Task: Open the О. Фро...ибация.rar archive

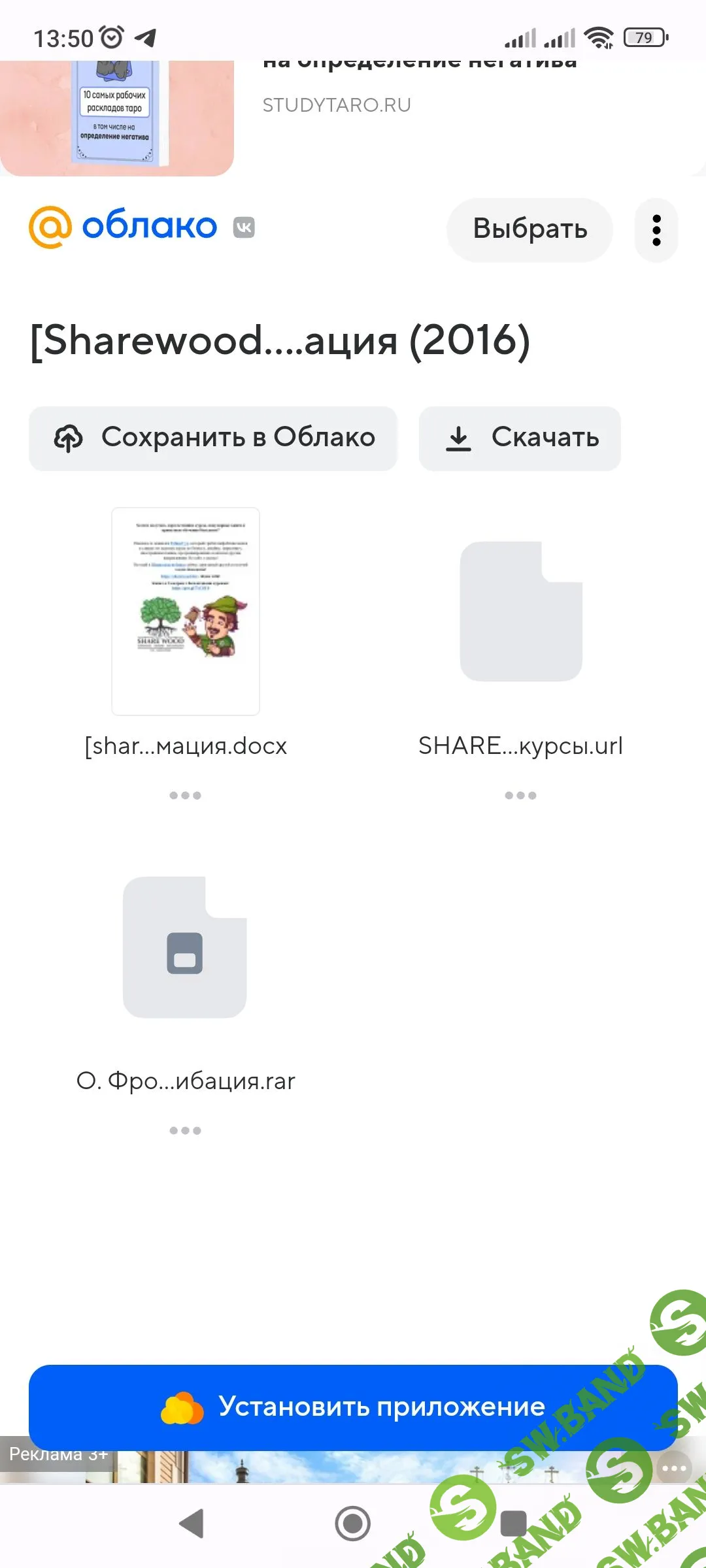Action: 185,947
